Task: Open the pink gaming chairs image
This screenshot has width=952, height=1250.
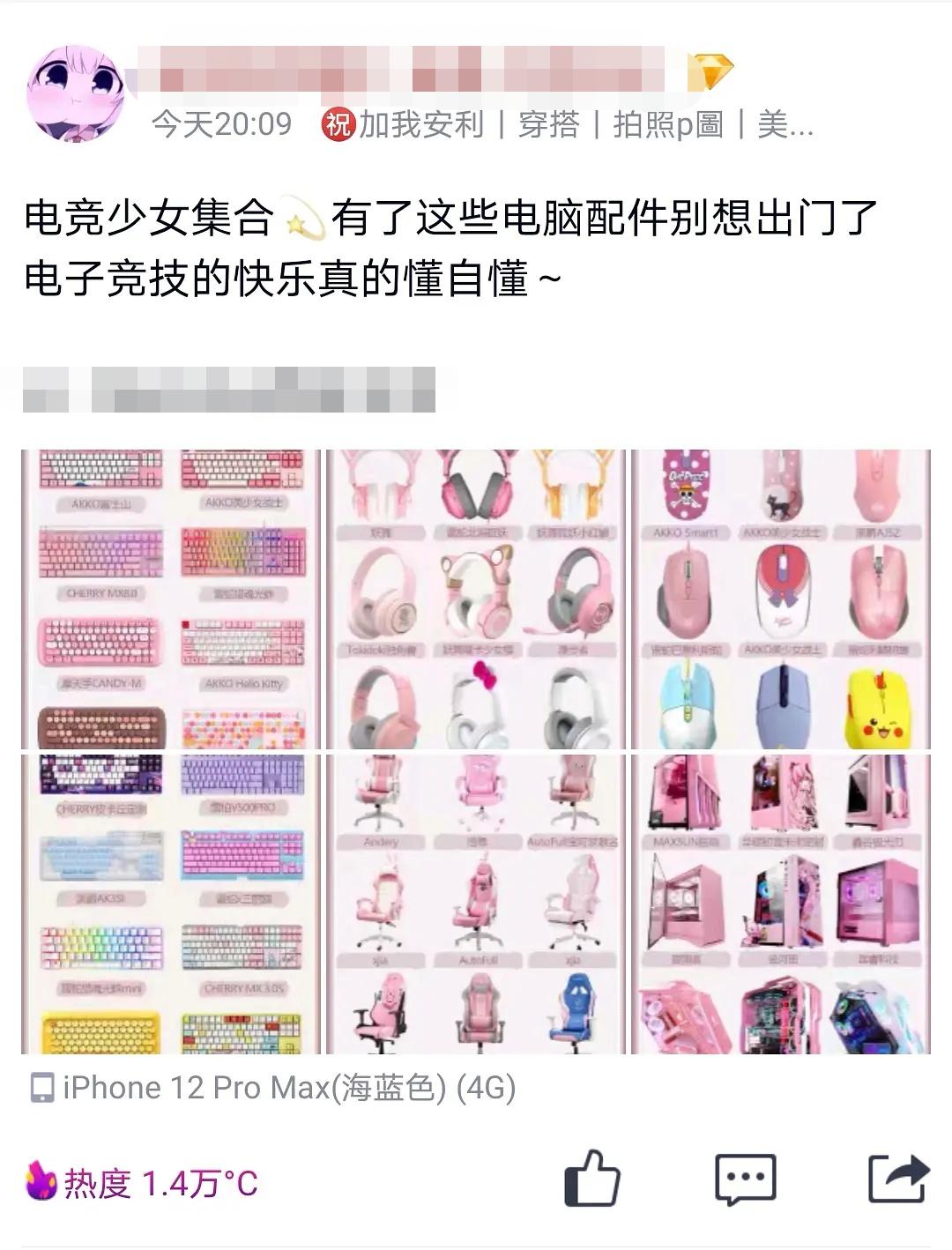Action: point(476,904)
